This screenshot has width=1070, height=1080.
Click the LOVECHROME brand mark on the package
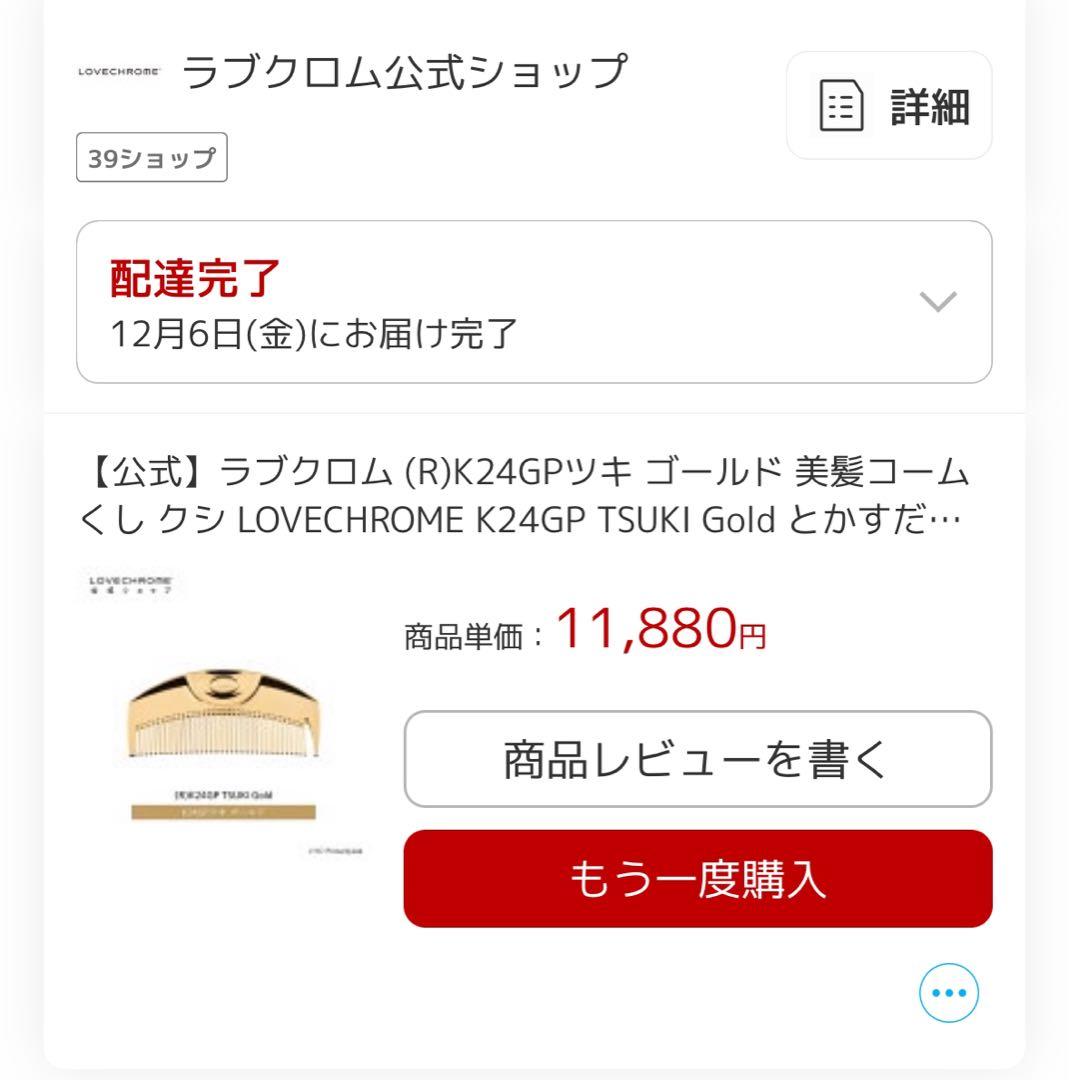[131, 583]
